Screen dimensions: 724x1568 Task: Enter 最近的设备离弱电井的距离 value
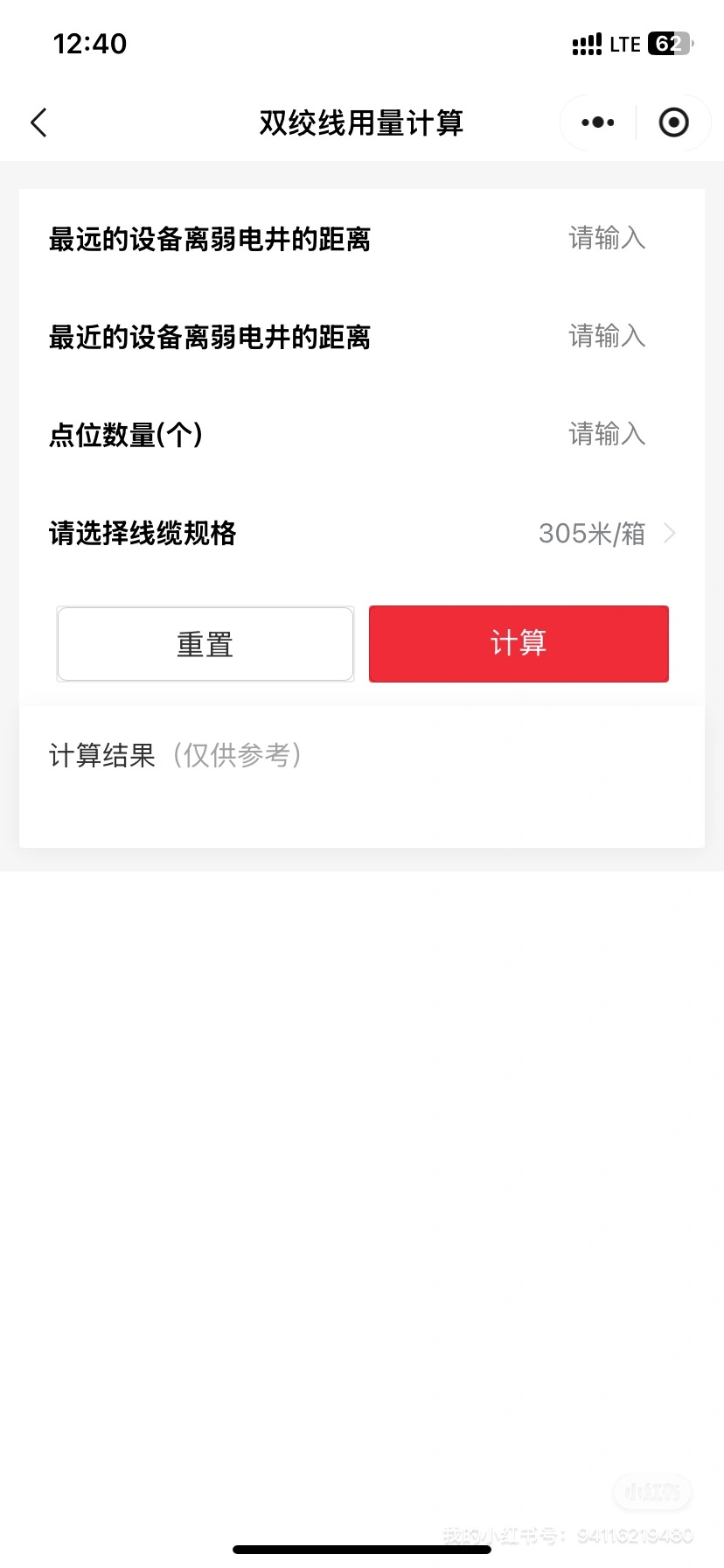606,336
